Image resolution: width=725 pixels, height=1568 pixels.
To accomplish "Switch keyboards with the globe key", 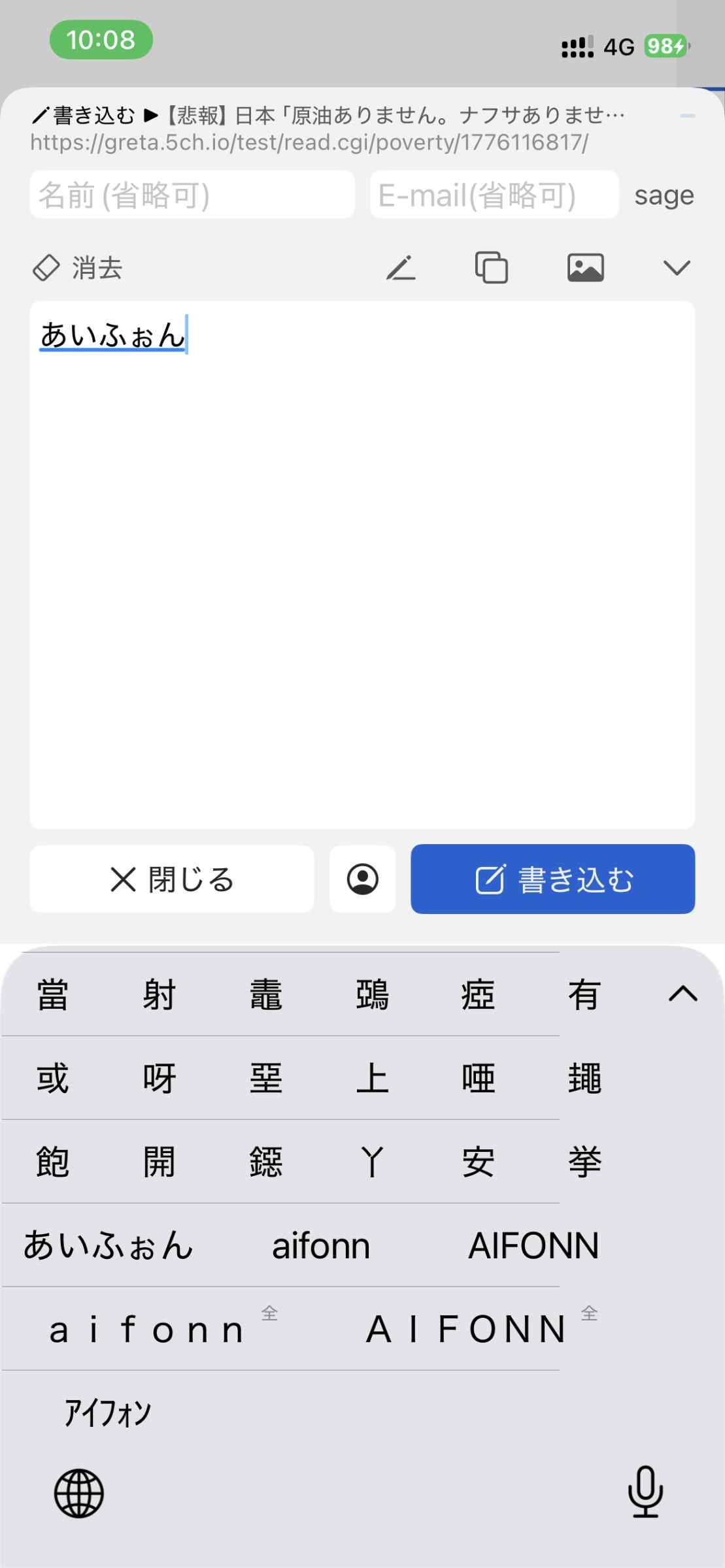I will (78, 1493).
